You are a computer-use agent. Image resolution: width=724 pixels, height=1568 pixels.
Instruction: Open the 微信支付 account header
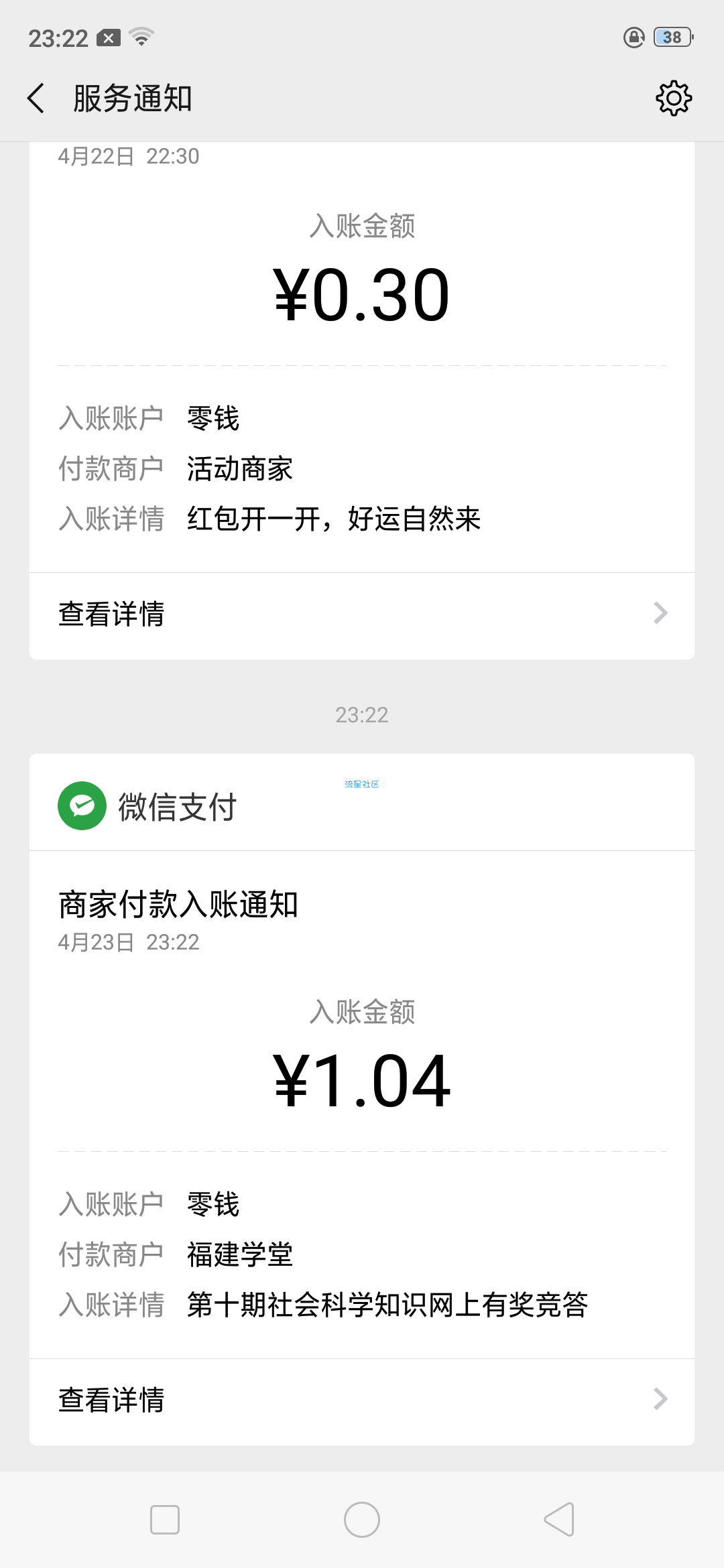click(362, 804)
